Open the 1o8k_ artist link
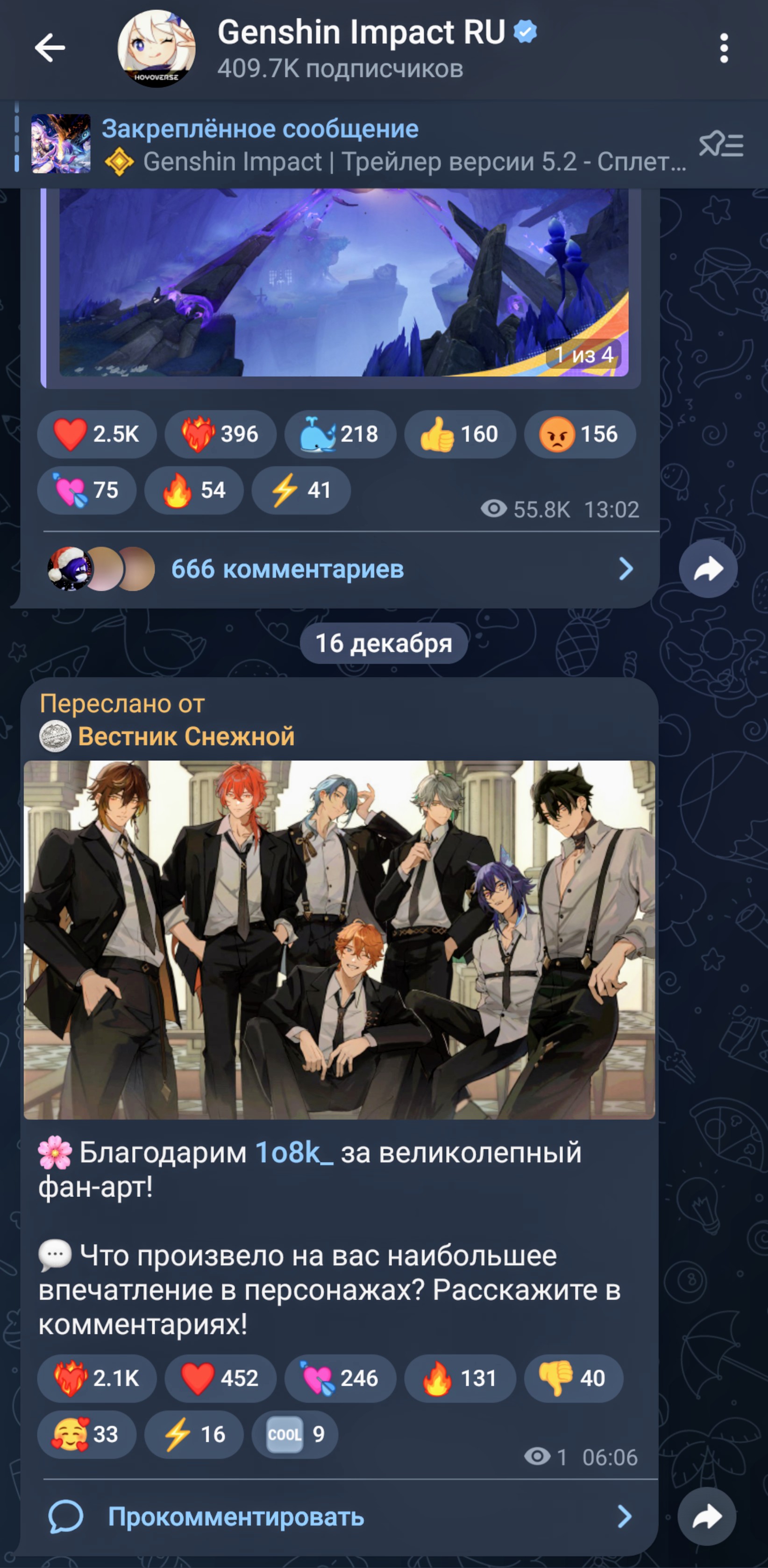The height and width of the screenshot is (1568, 768). [293, 1152]
